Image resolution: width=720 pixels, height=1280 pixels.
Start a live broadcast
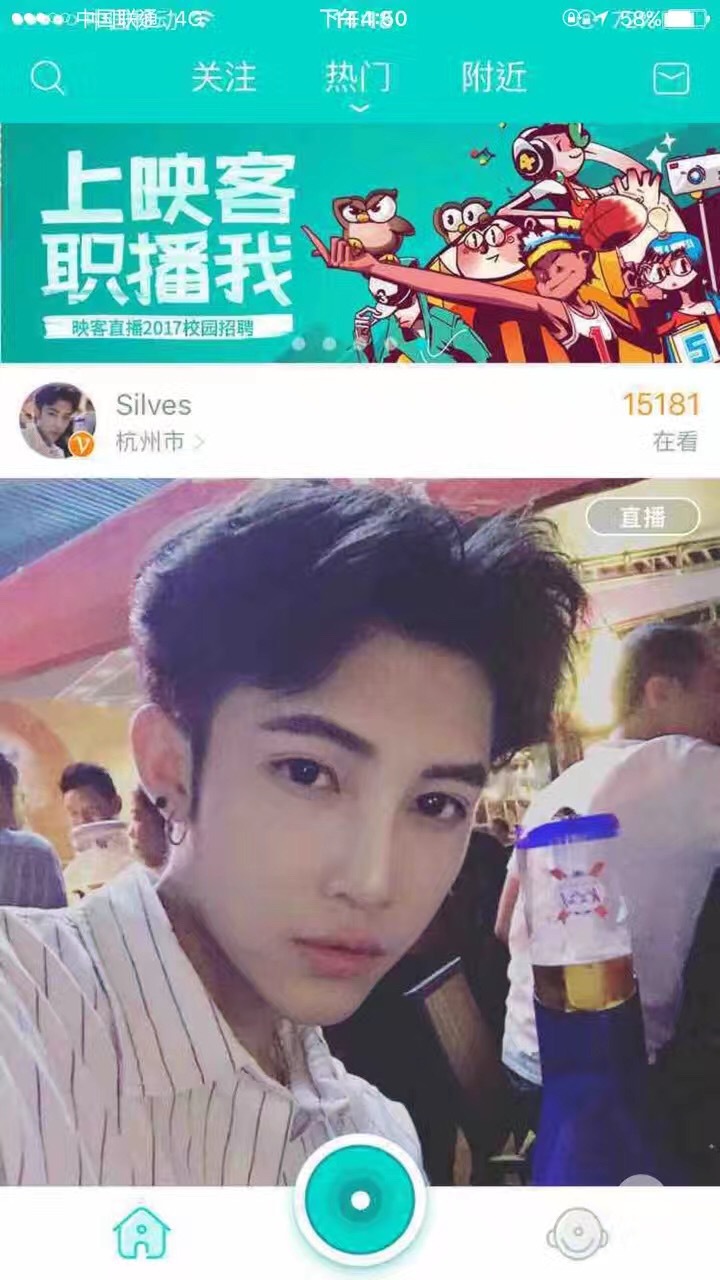[360, 1200]
